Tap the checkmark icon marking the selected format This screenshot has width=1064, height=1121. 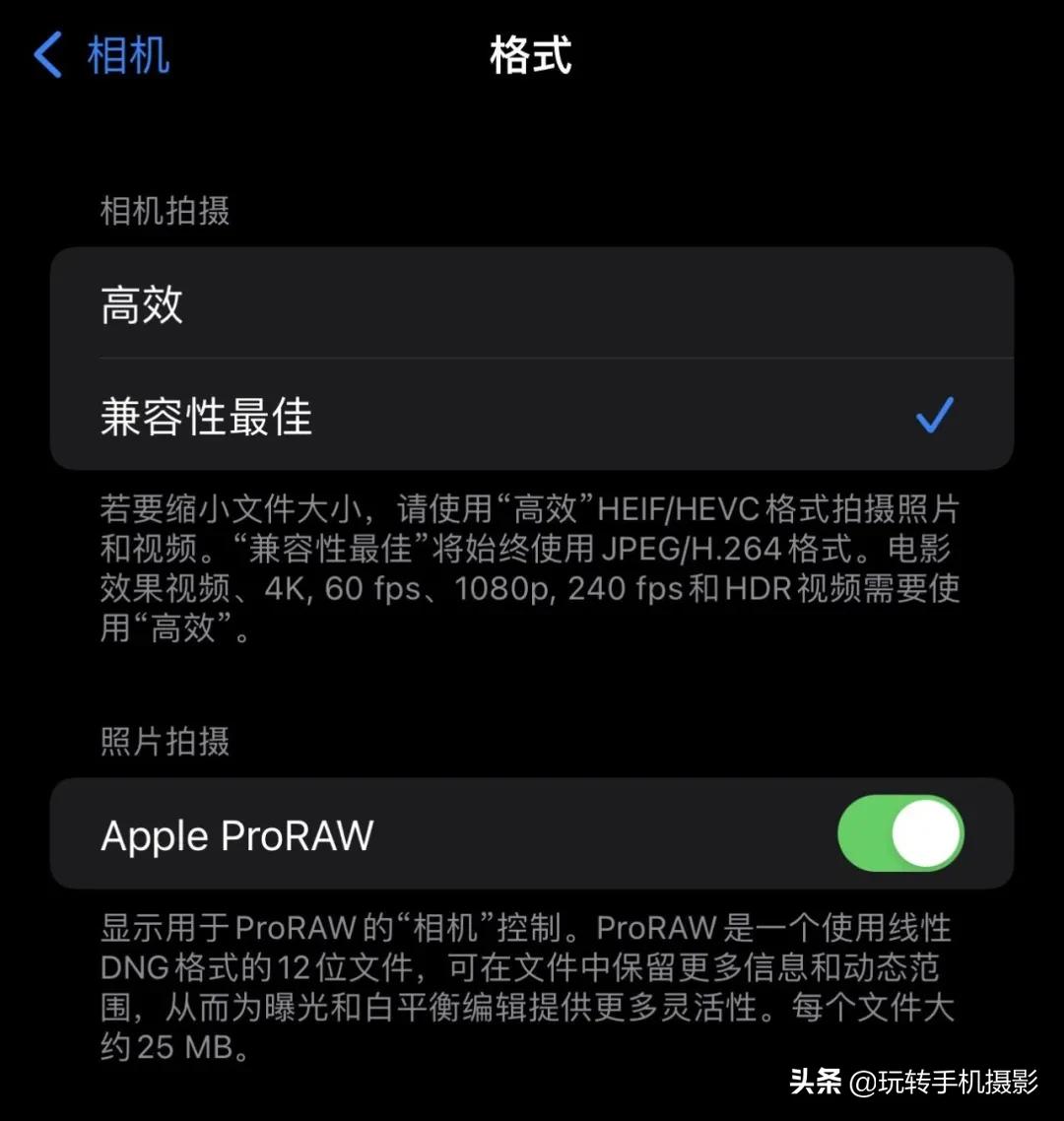[x=936, y=416]
